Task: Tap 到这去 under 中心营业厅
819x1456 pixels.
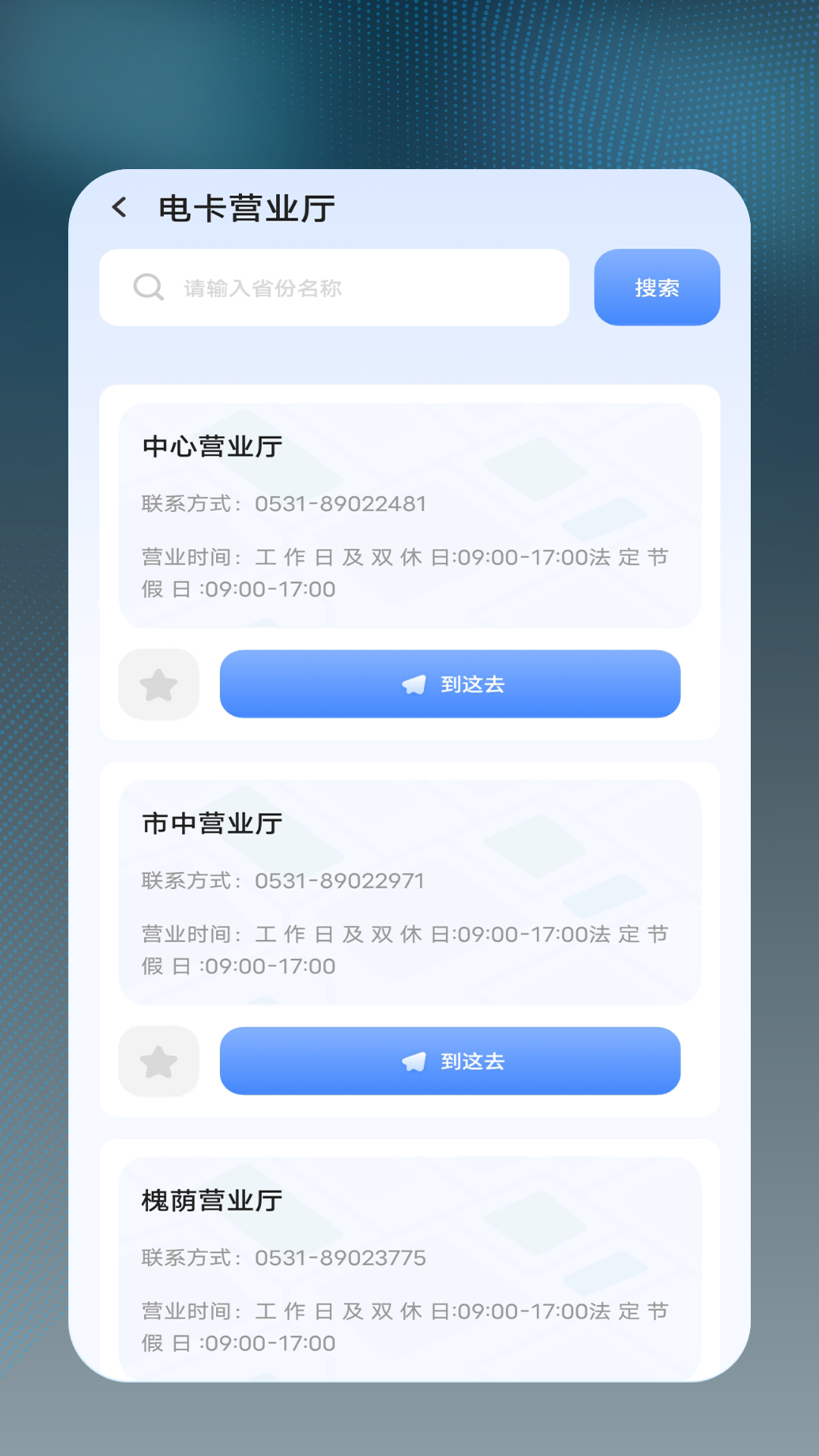Action: [x=450, y=684]
